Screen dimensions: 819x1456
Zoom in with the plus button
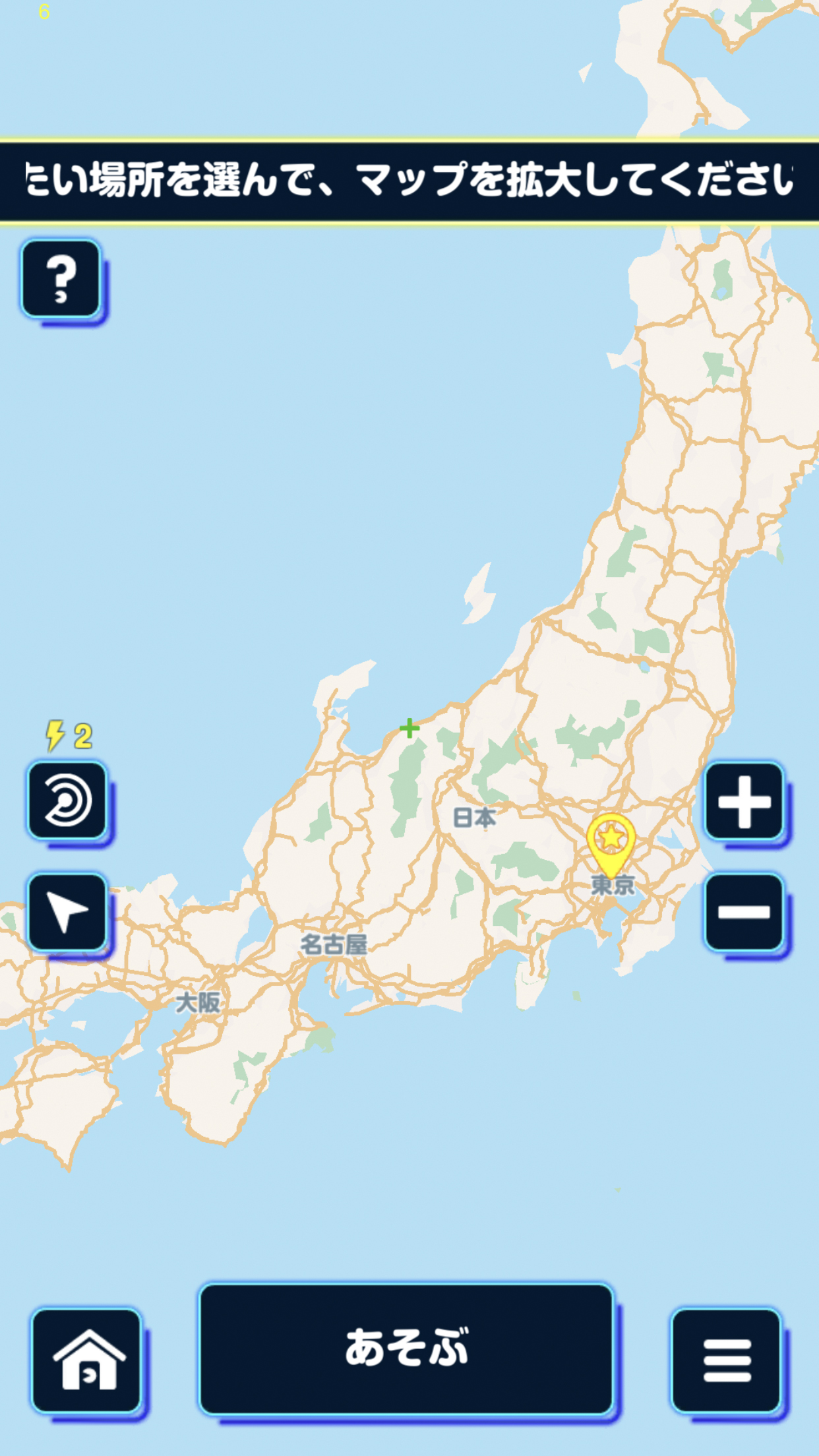pos(744,801)
